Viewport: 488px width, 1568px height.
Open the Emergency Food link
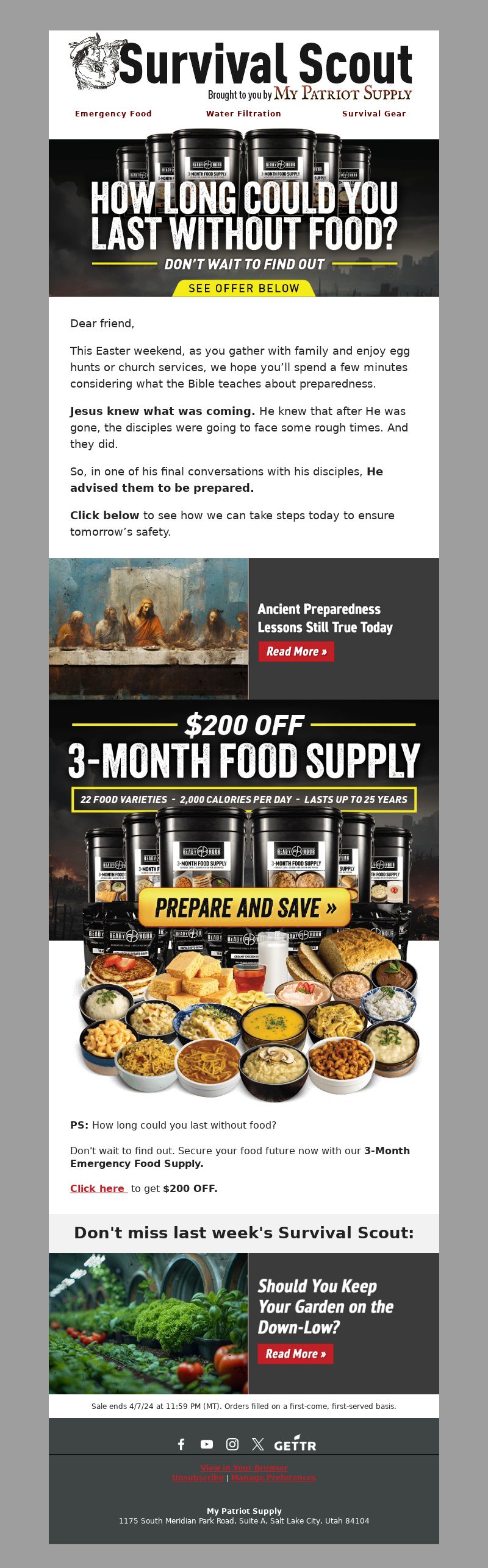coord(113,113)
